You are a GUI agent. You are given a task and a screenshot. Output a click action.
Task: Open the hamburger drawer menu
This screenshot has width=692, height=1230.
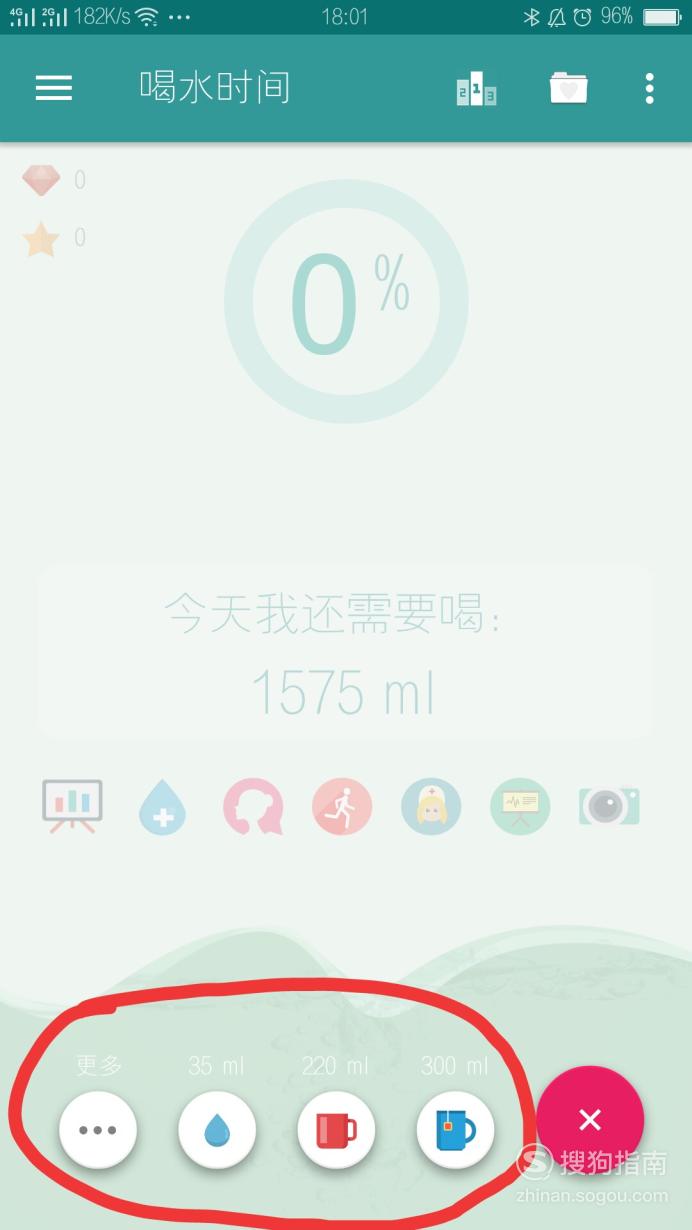54,88
